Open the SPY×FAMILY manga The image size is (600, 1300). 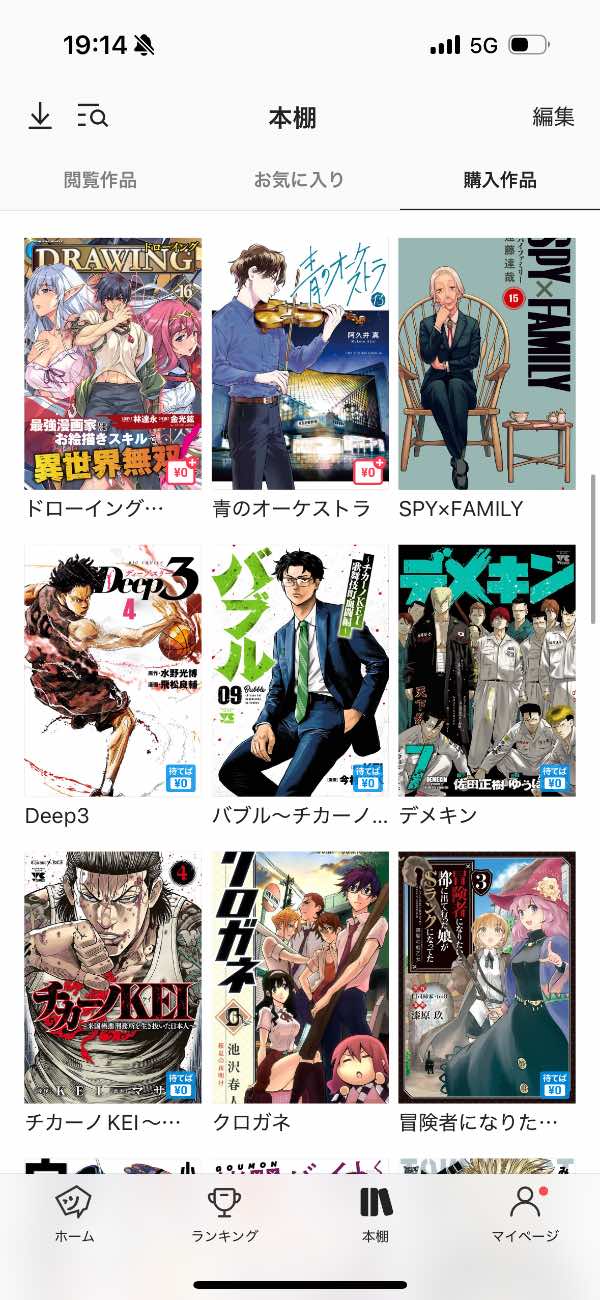click(x=487, y=364)
